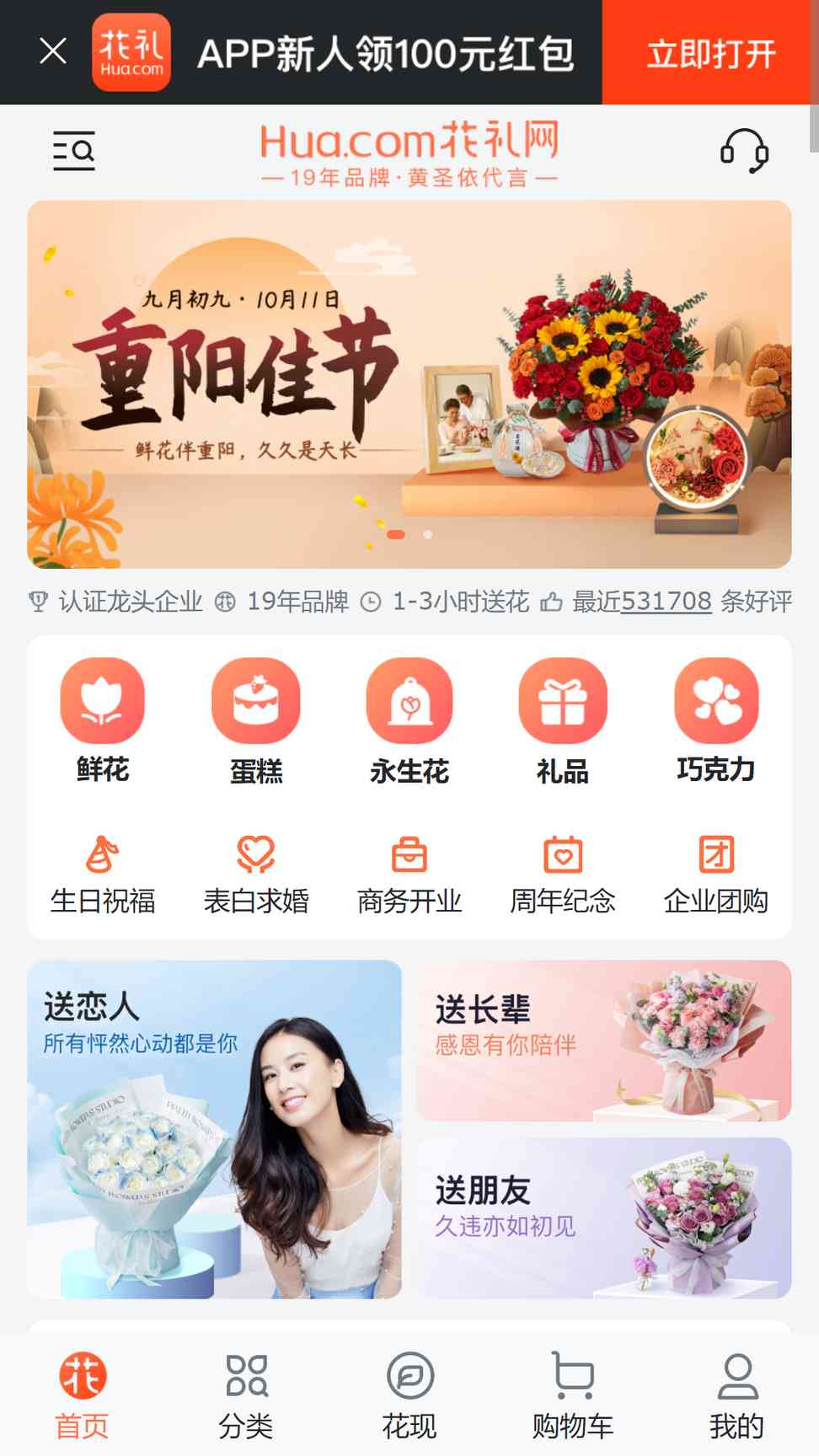Open the 巧克力 category
This screenshot has width=819, height=1456.
pos(716,721)
